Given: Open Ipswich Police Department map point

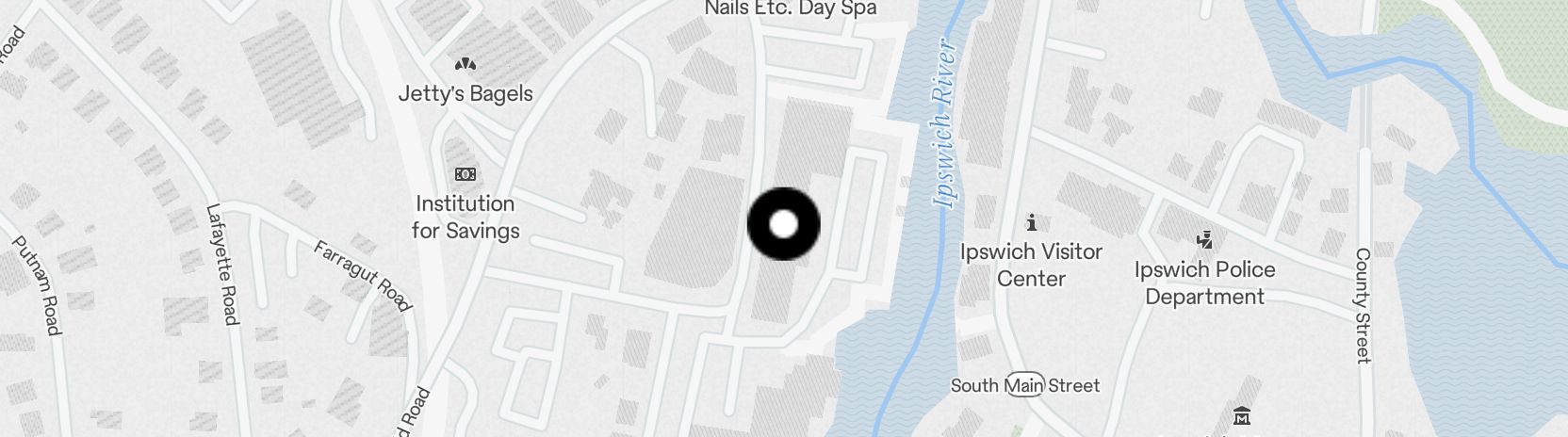Looking at the screenshot, I should click(x=1203, y=240).
